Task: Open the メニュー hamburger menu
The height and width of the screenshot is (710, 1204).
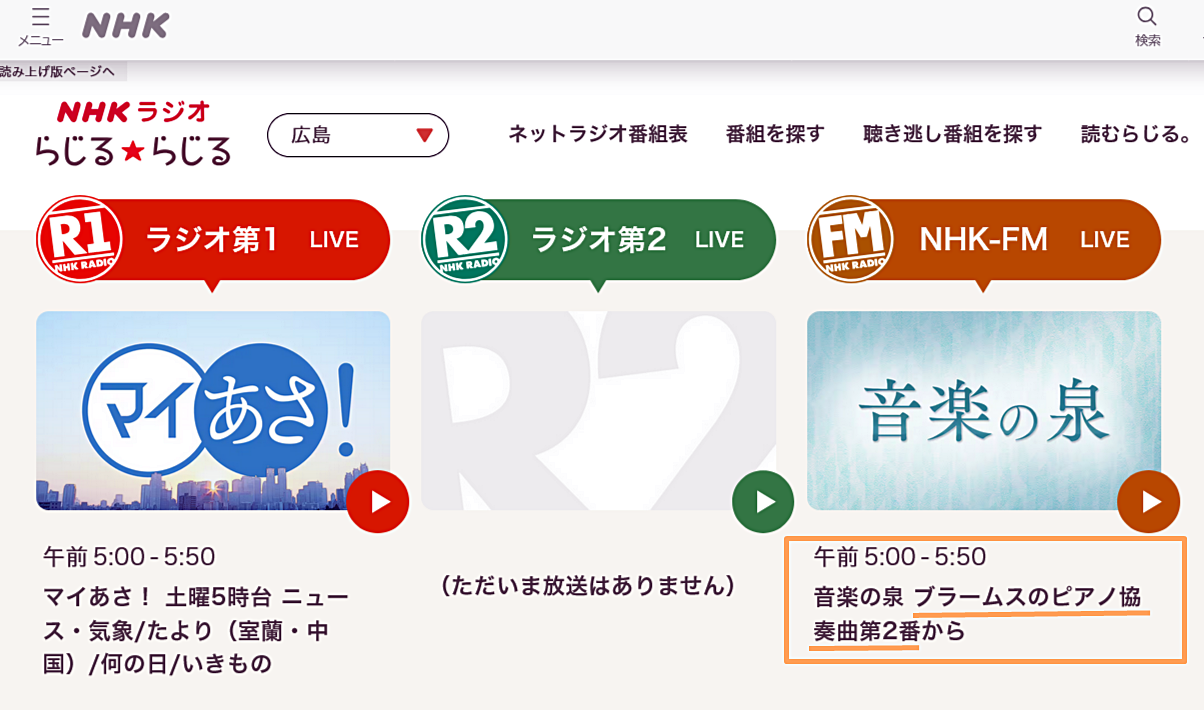Action: tap(40, 27)
